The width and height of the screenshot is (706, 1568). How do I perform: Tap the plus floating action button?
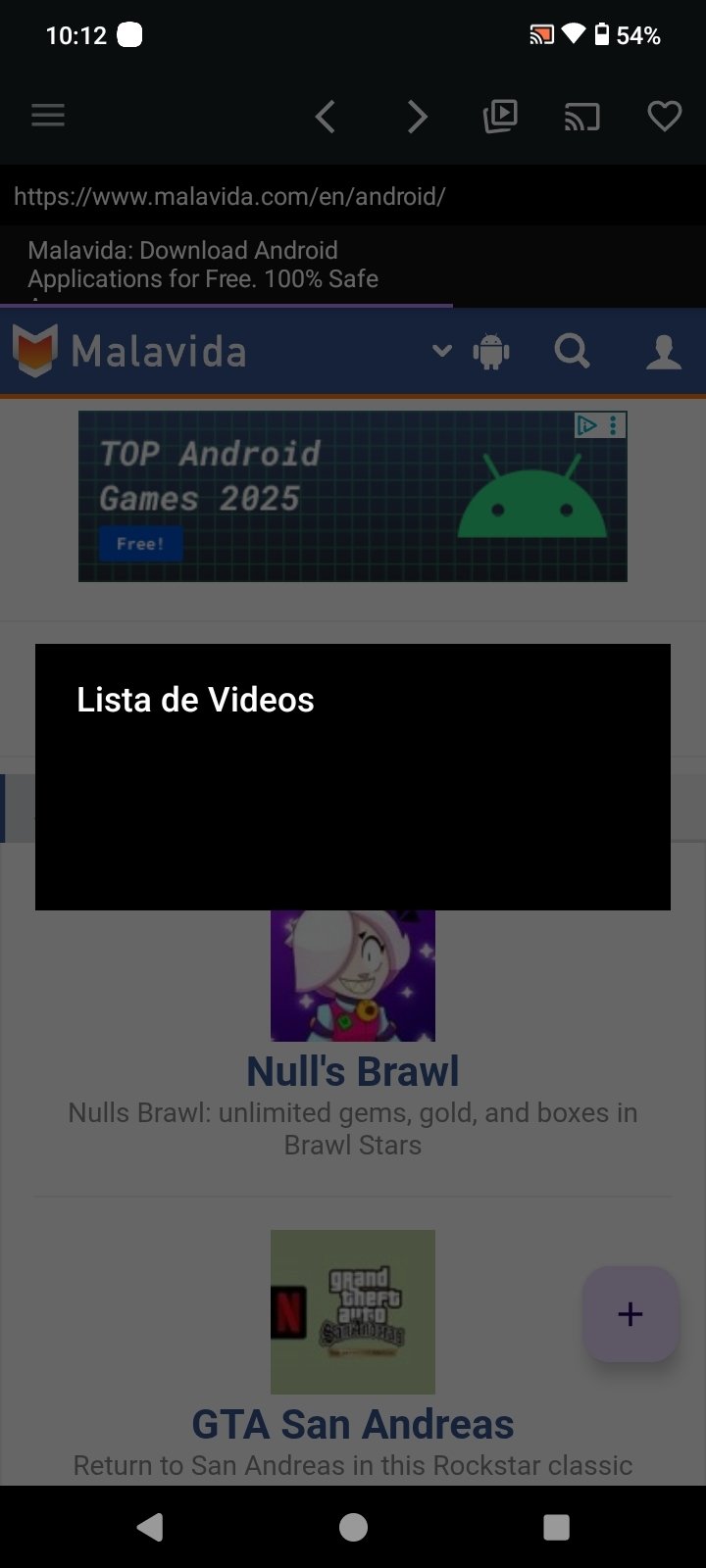click(630, 1314)
